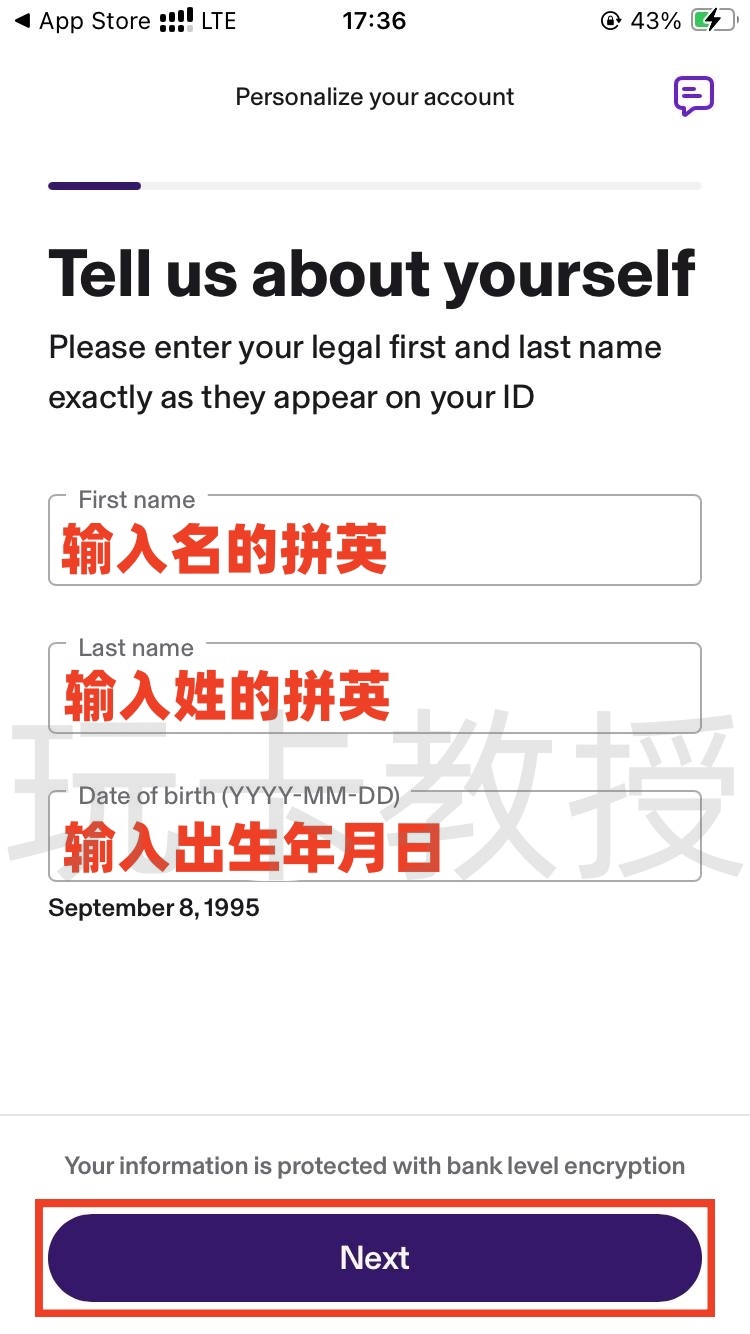This screenshot has height=1334, width=750.
Task: Tap the progress bar at top
Action: (375, 185)
